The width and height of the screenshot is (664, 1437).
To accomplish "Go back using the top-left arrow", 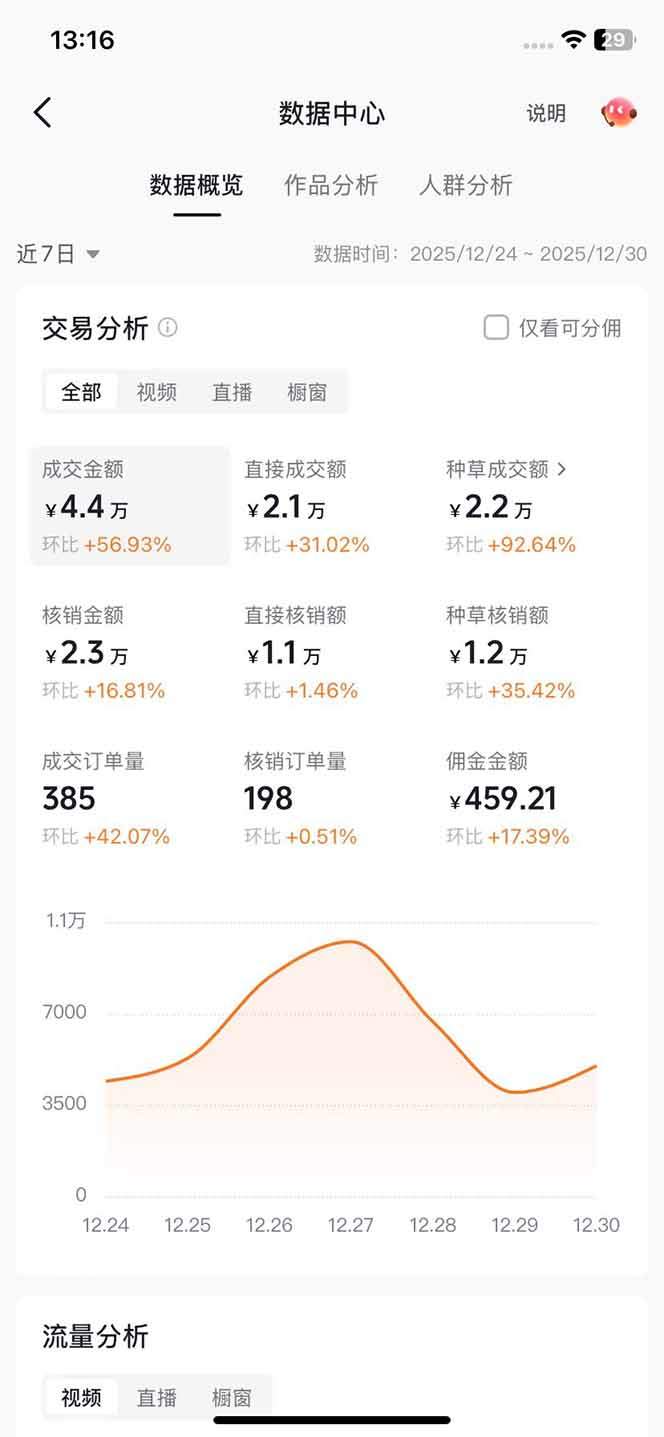I will click(42, 113).
